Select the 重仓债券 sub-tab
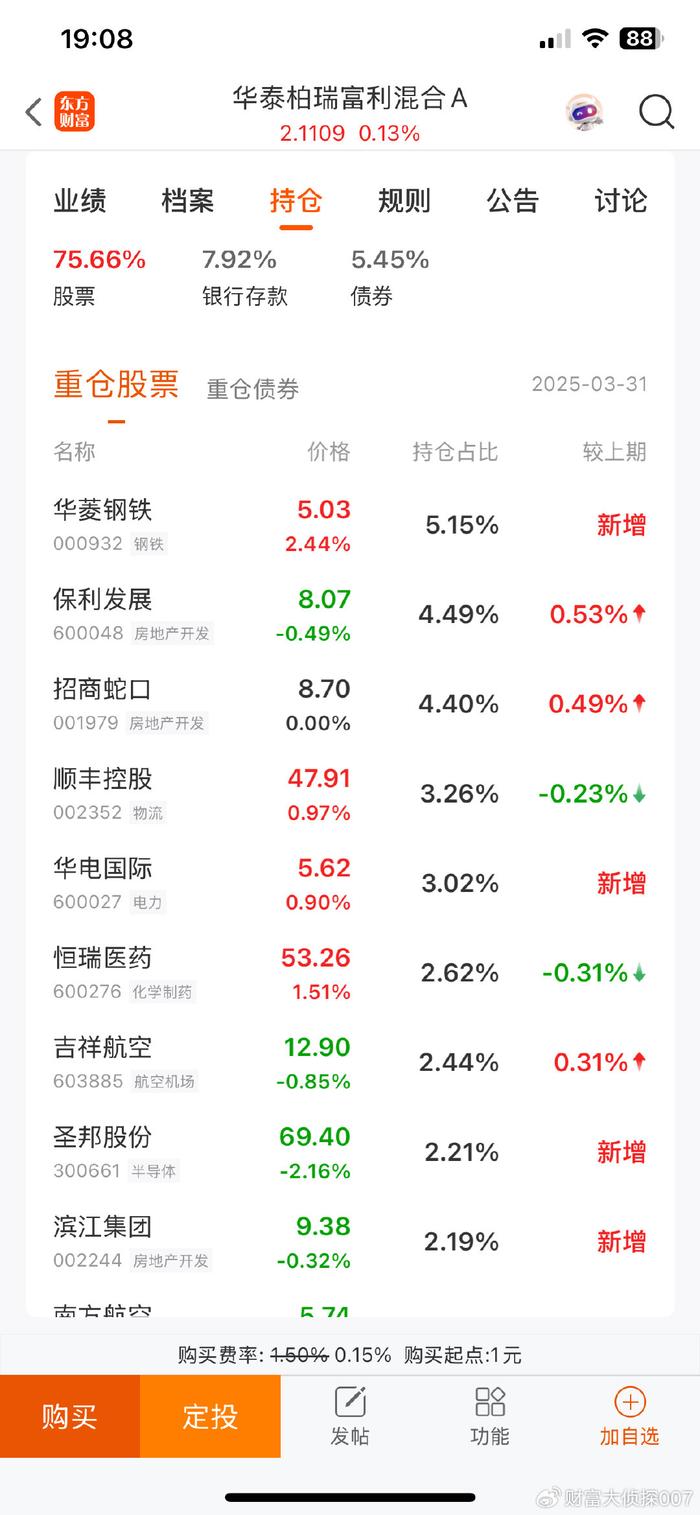The width and height of the screenshot is (700, 1515). coord(253,389)
